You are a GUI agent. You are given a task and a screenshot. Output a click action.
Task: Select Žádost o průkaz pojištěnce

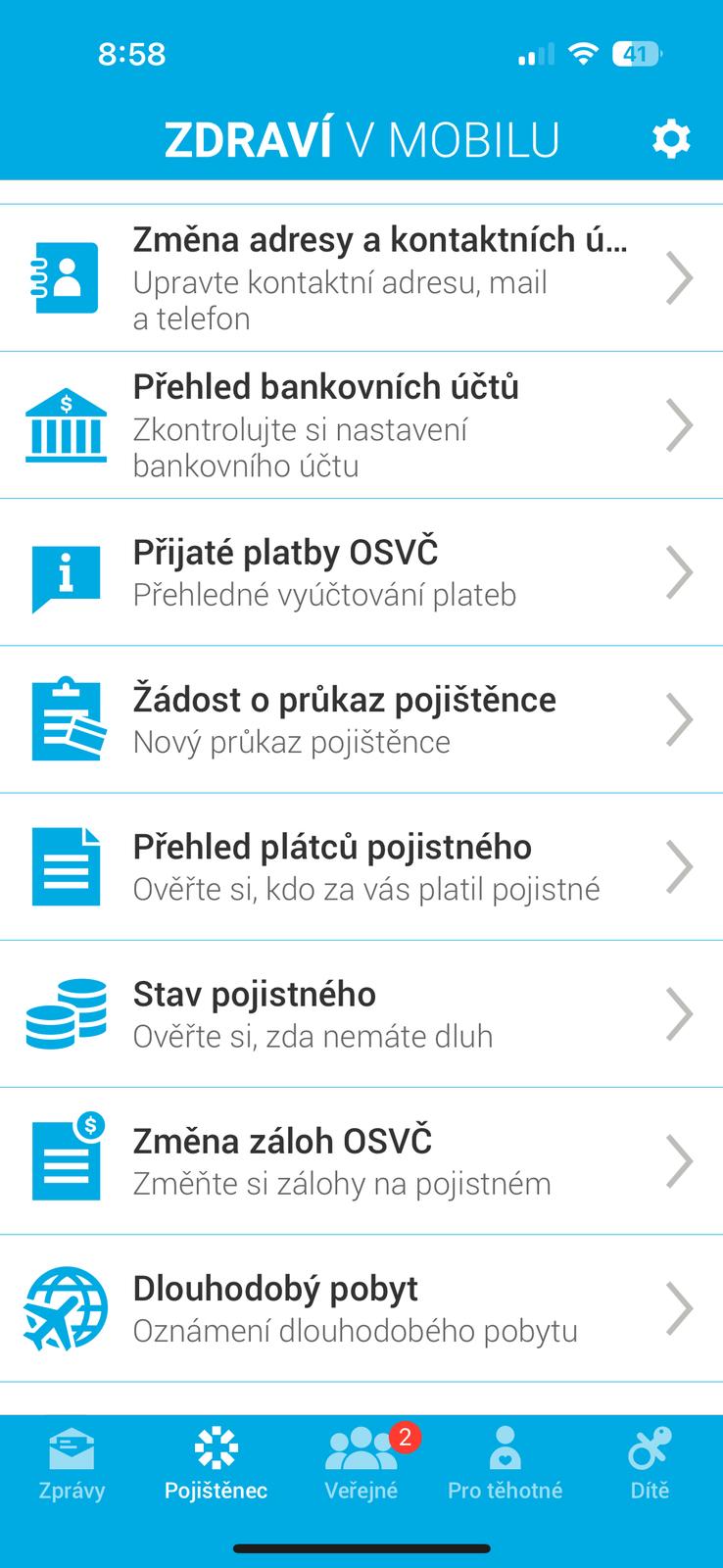pyautogui.click(x=361, y=719)
